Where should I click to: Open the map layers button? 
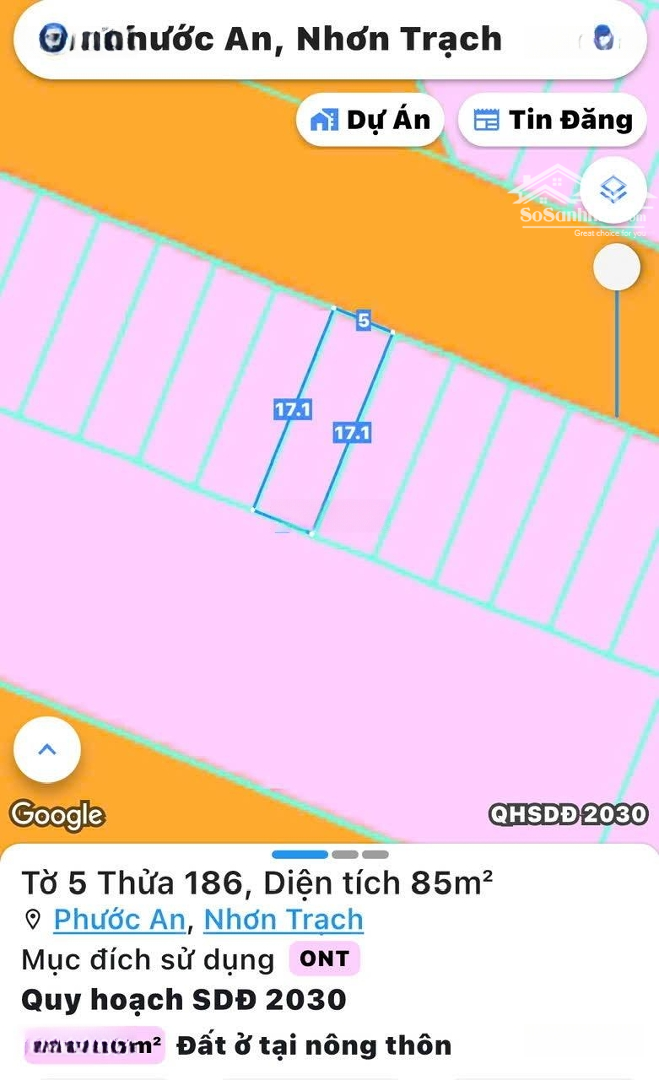(613, 189)
